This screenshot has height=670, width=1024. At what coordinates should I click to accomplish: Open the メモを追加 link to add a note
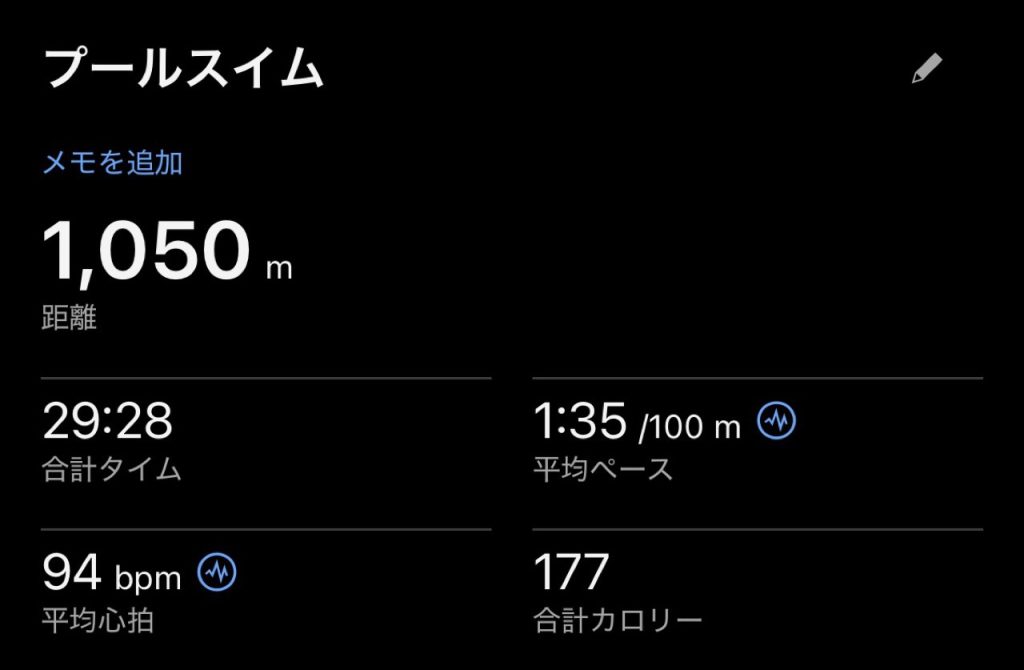(112, 163)
